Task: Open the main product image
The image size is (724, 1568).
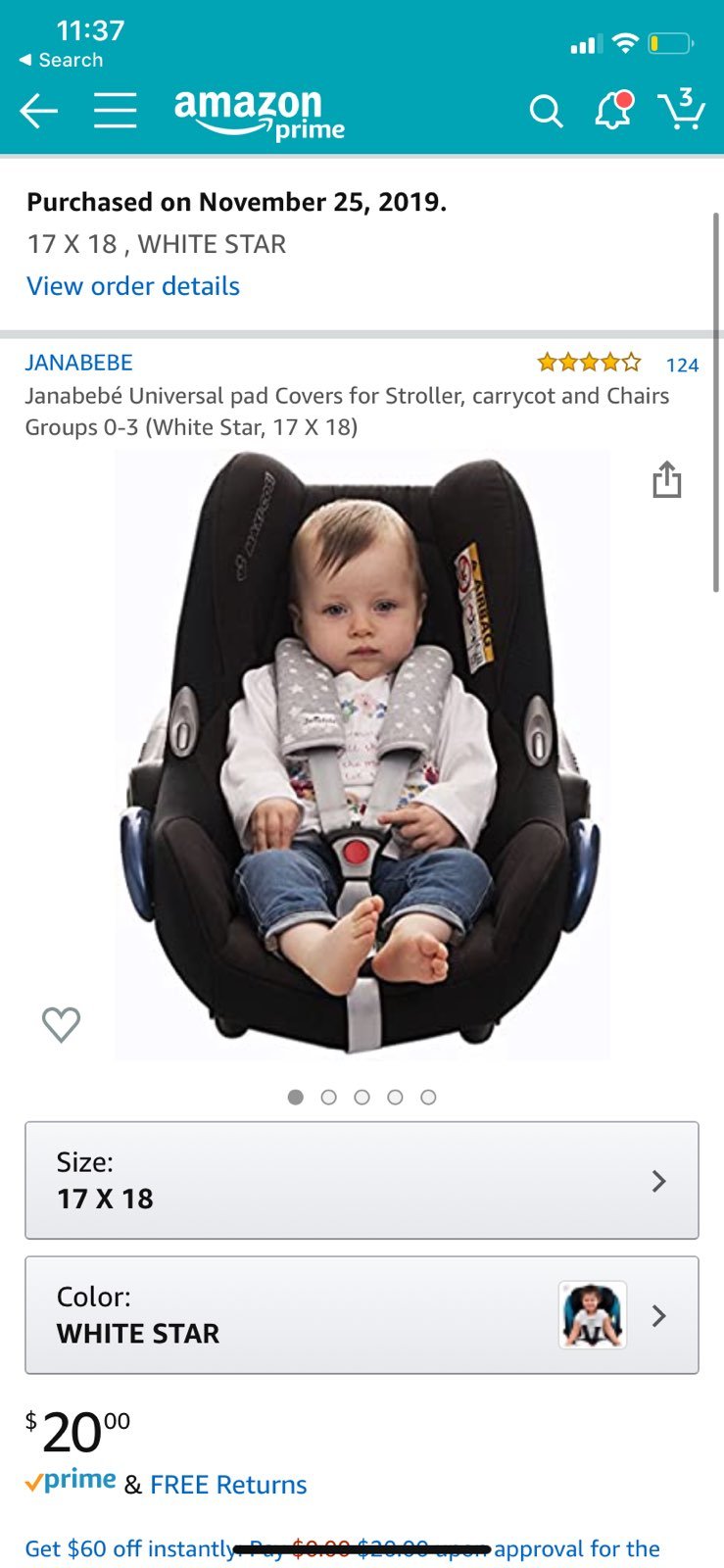Action: click(362, 755)
